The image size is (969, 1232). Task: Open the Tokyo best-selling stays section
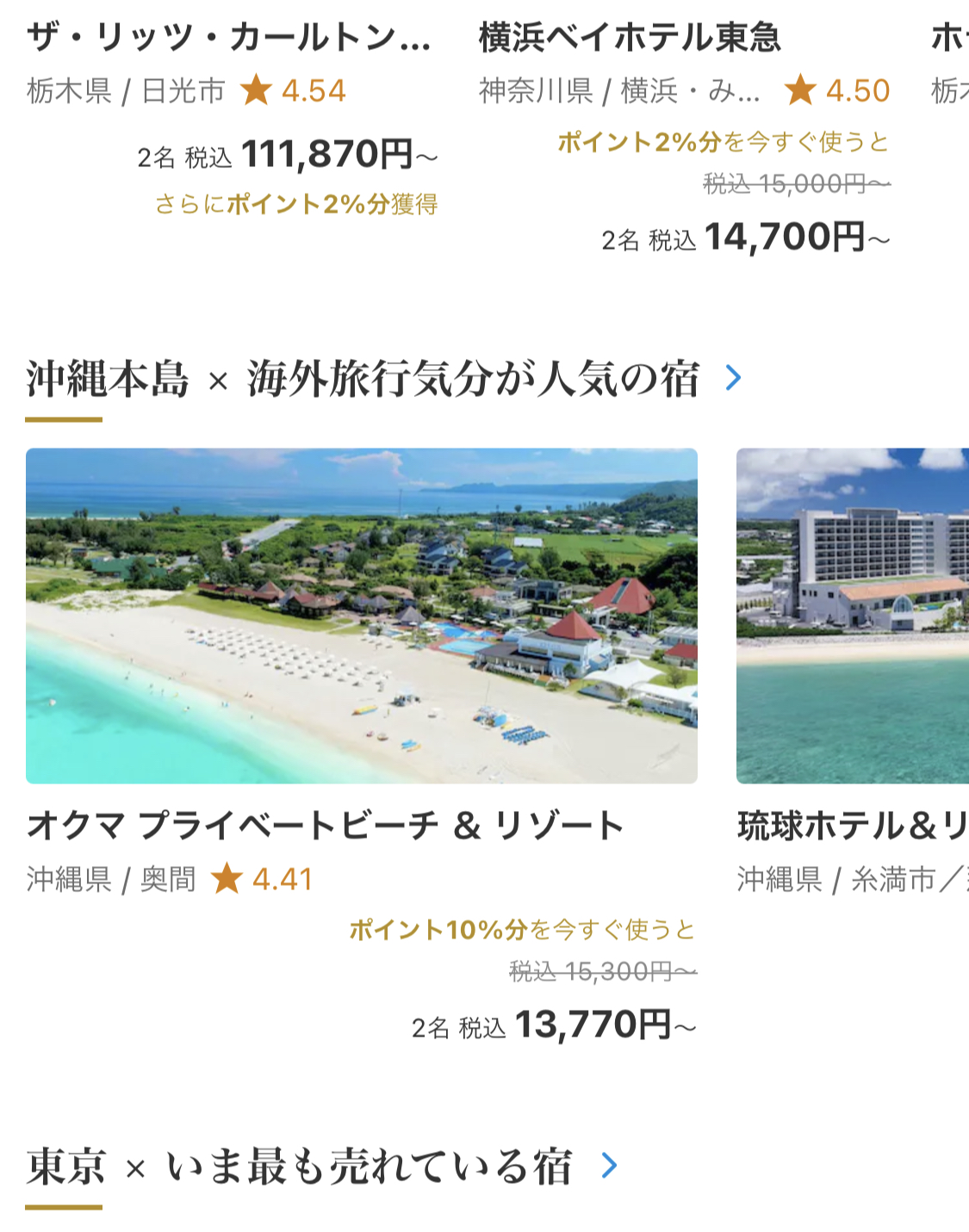[x=609, y=1166]
